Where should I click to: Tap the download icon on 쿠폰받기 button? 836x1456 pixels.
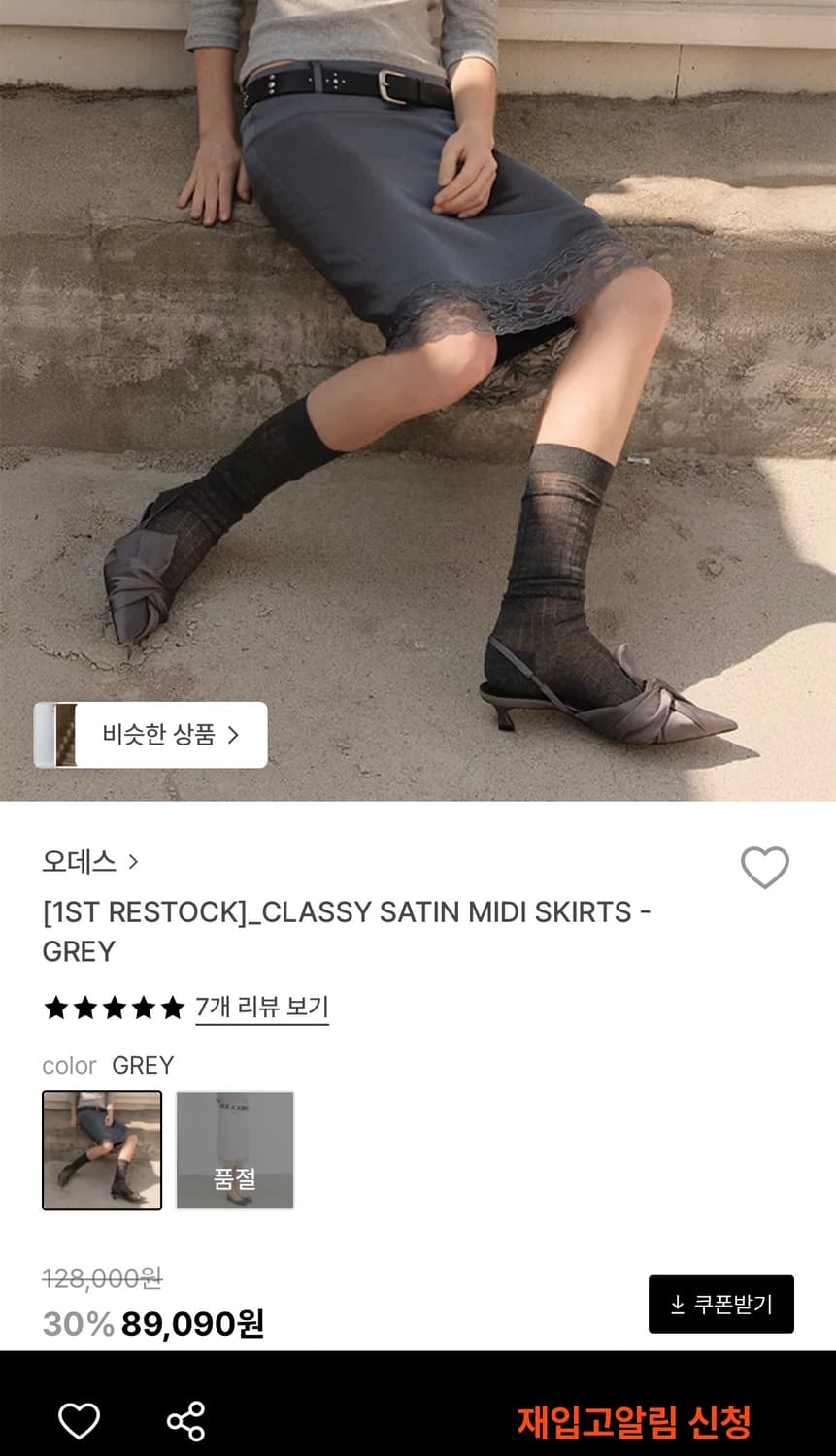[677, 1304]
